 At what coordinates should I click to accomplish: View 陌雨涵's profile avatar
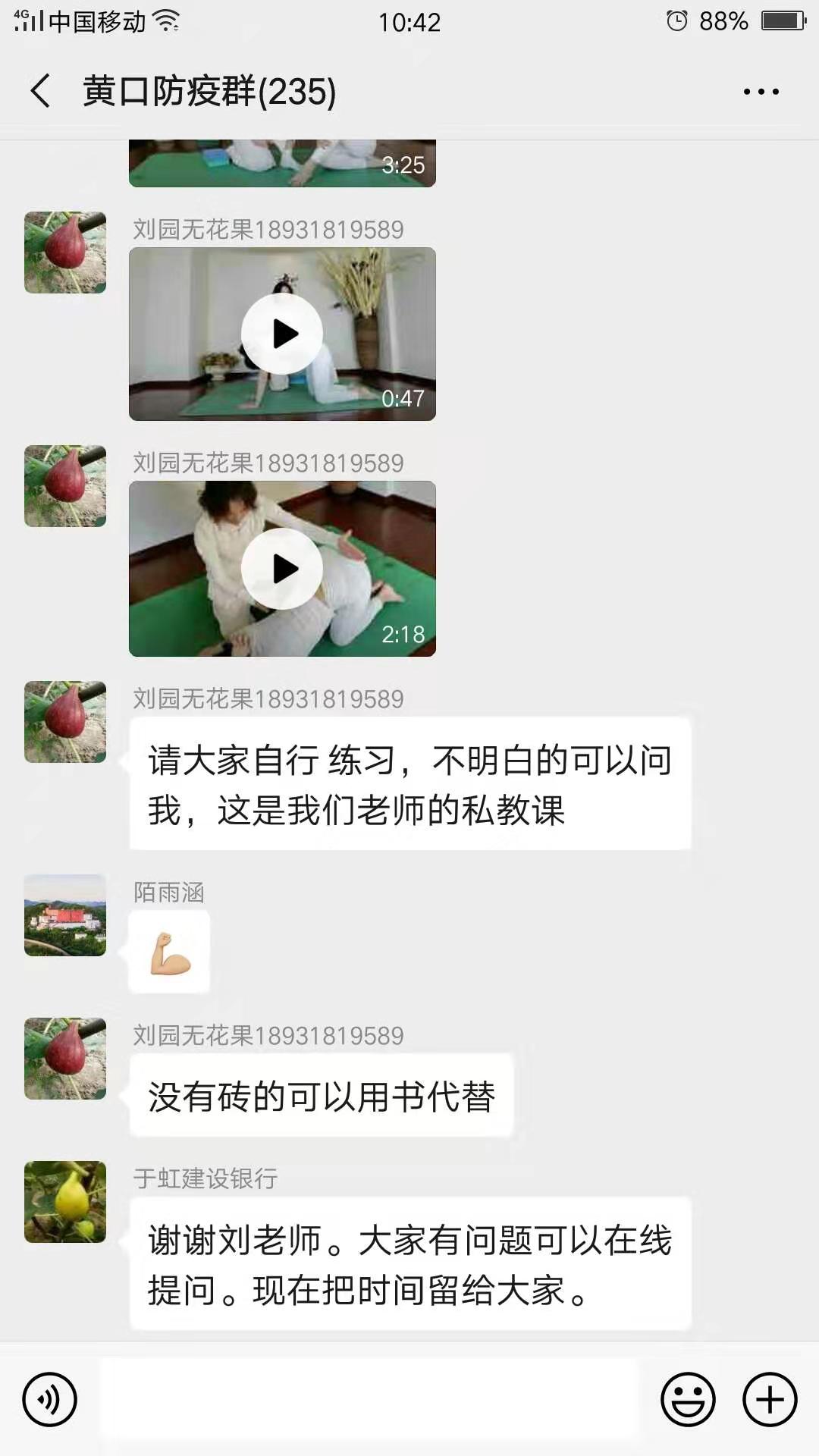click(x=65, y=915)
